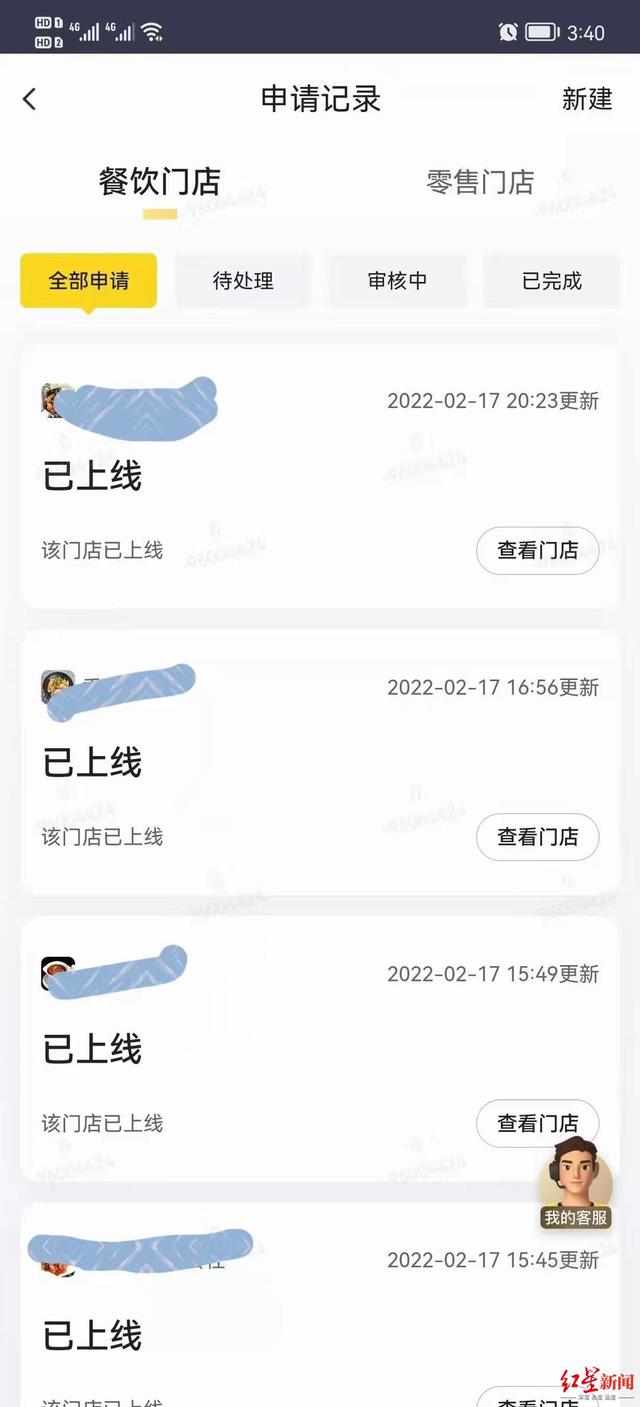Go back from 申请记录 page
The height and width of the screenshot is (1407, 640).
pyautogui.click(x=30, y=99)
